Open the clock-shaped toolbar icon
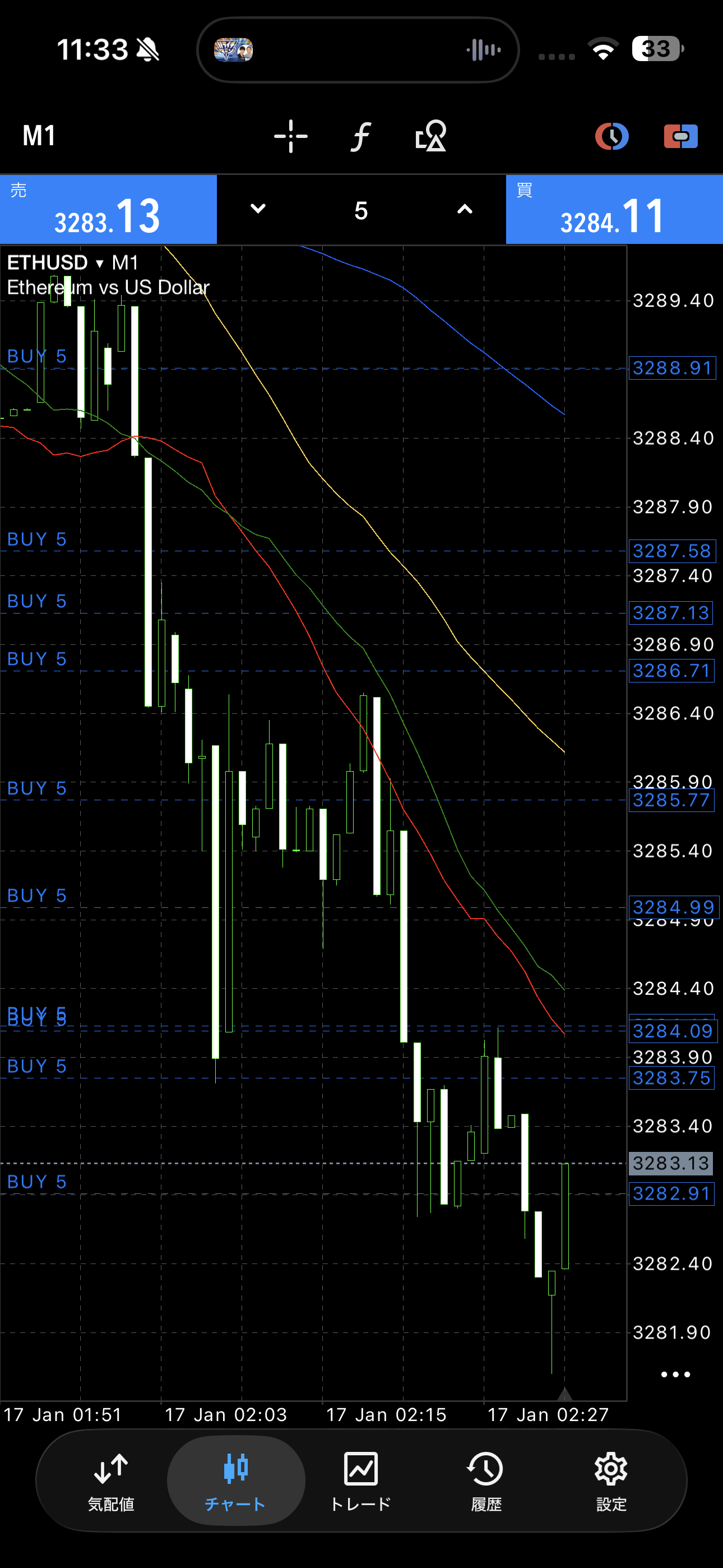The width and height of the screenshot is (723, 1568). coord(611,136)
